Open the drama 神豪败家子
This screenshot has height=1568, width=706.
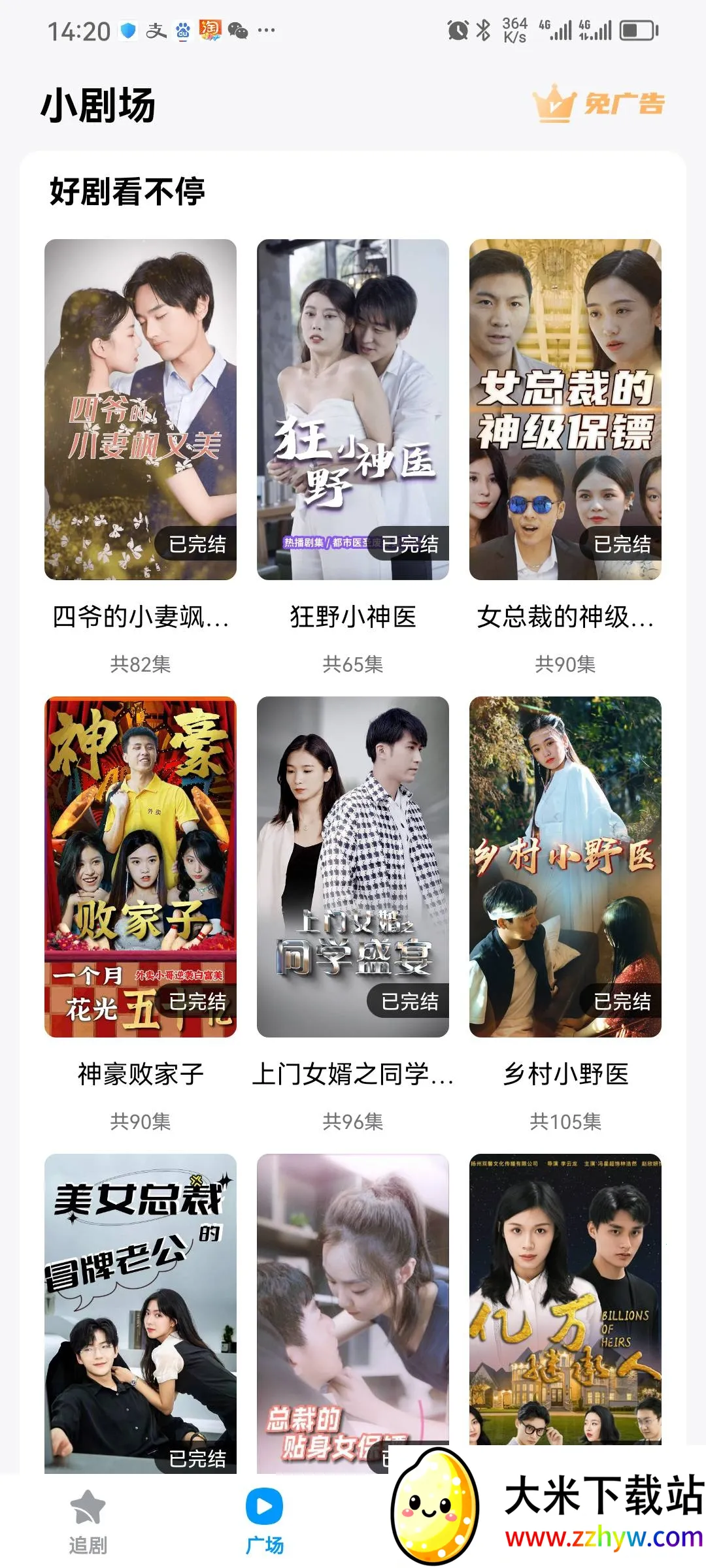[141, 867]
